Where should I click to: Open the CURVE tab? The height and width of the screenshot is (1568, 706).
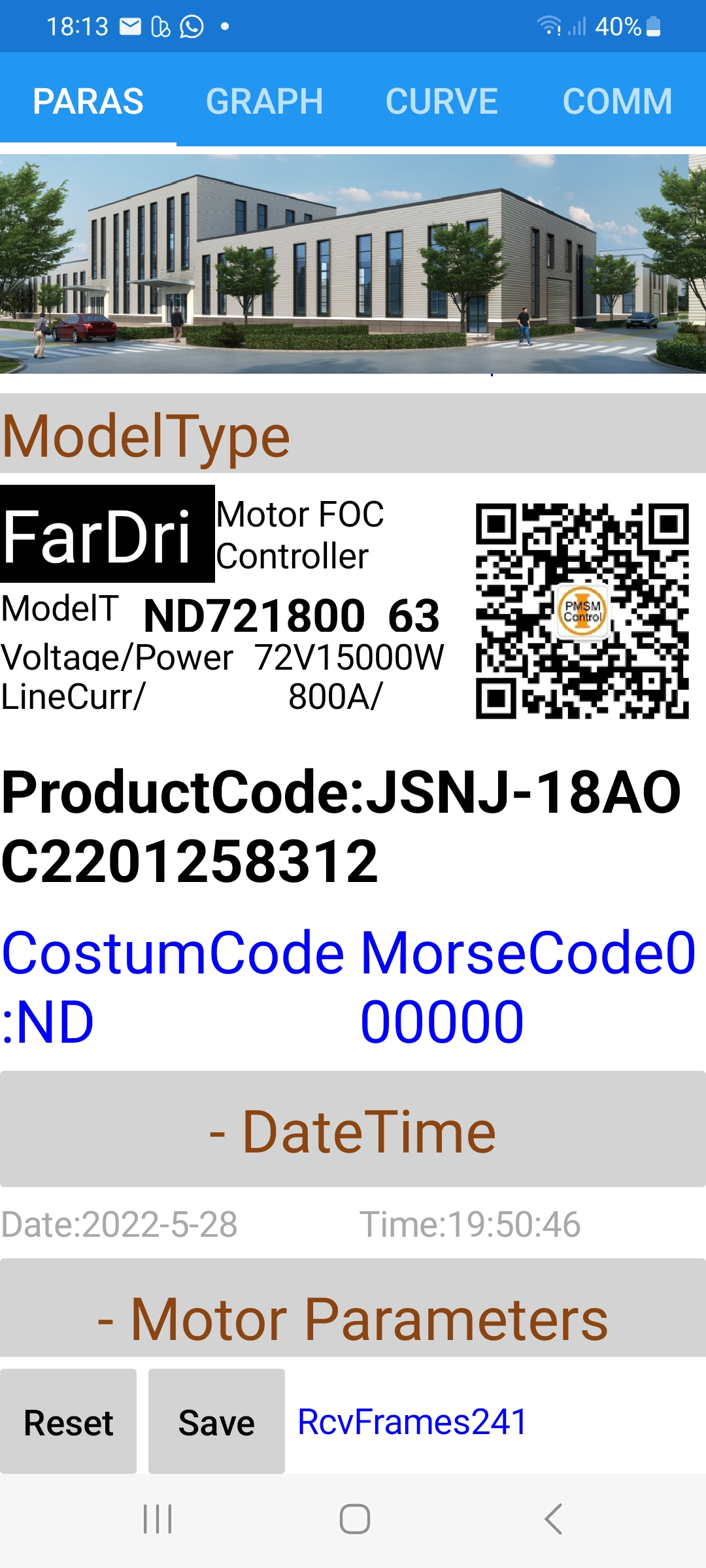point(441,101)
